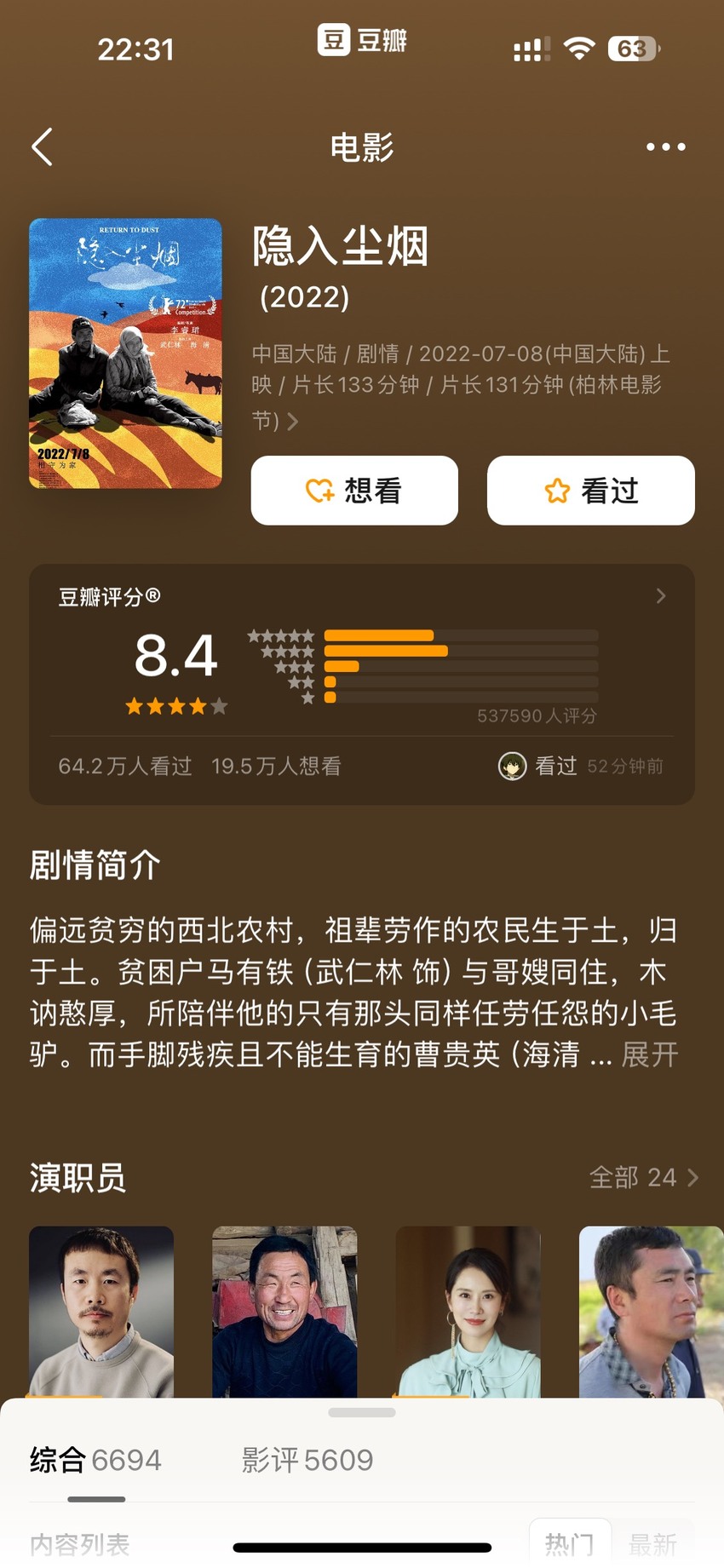Open the friend's 看过 status avatar

click(x=512, y=766)
